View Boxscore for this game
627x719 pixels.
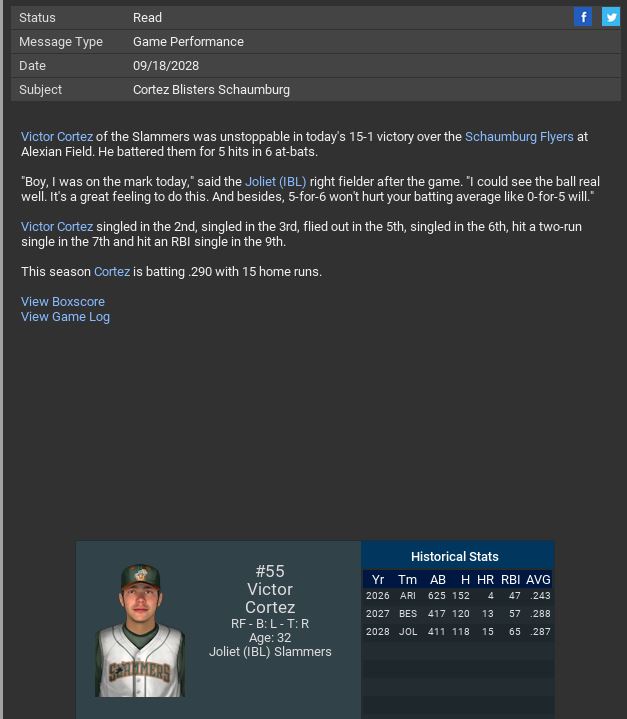tap(63, 301)
